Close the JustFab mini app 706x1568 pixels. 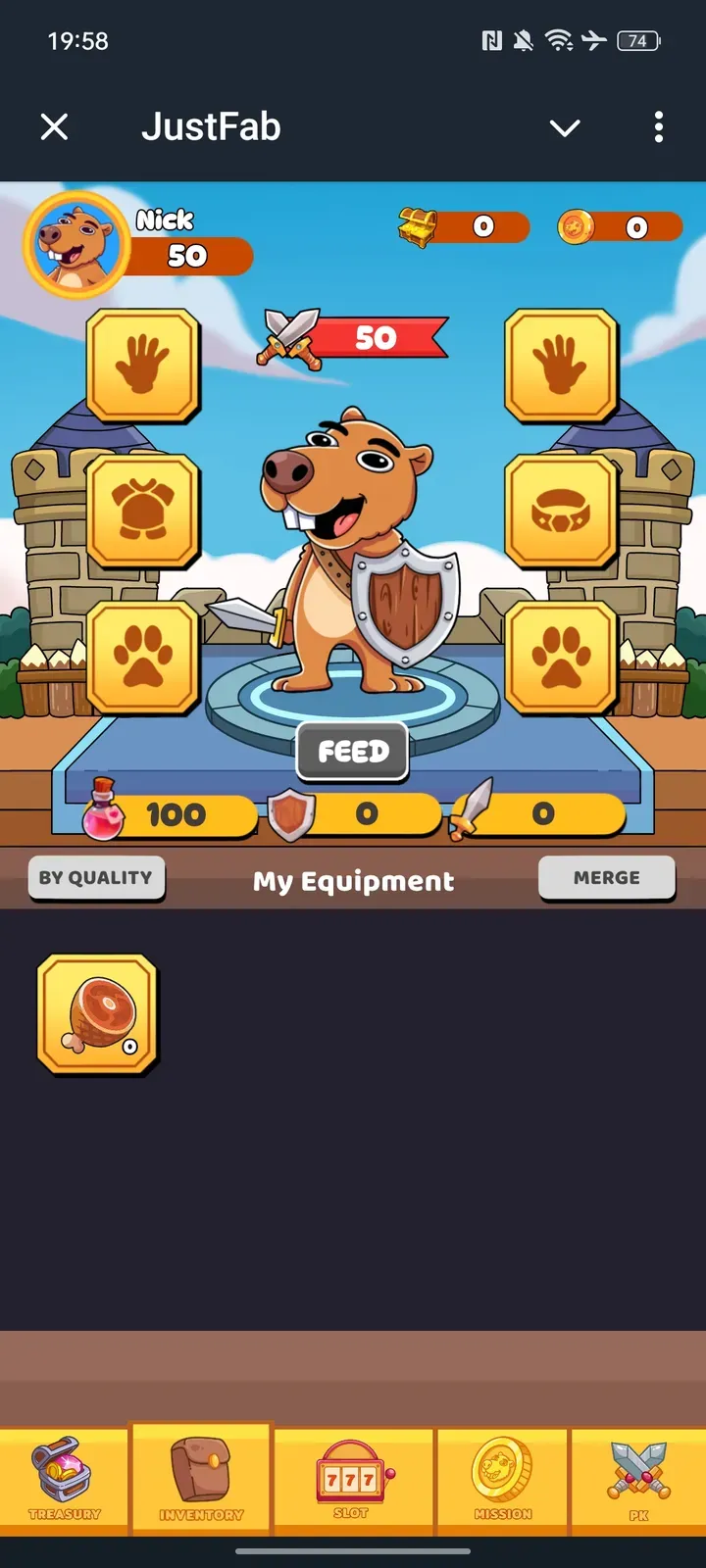point(55,126)
